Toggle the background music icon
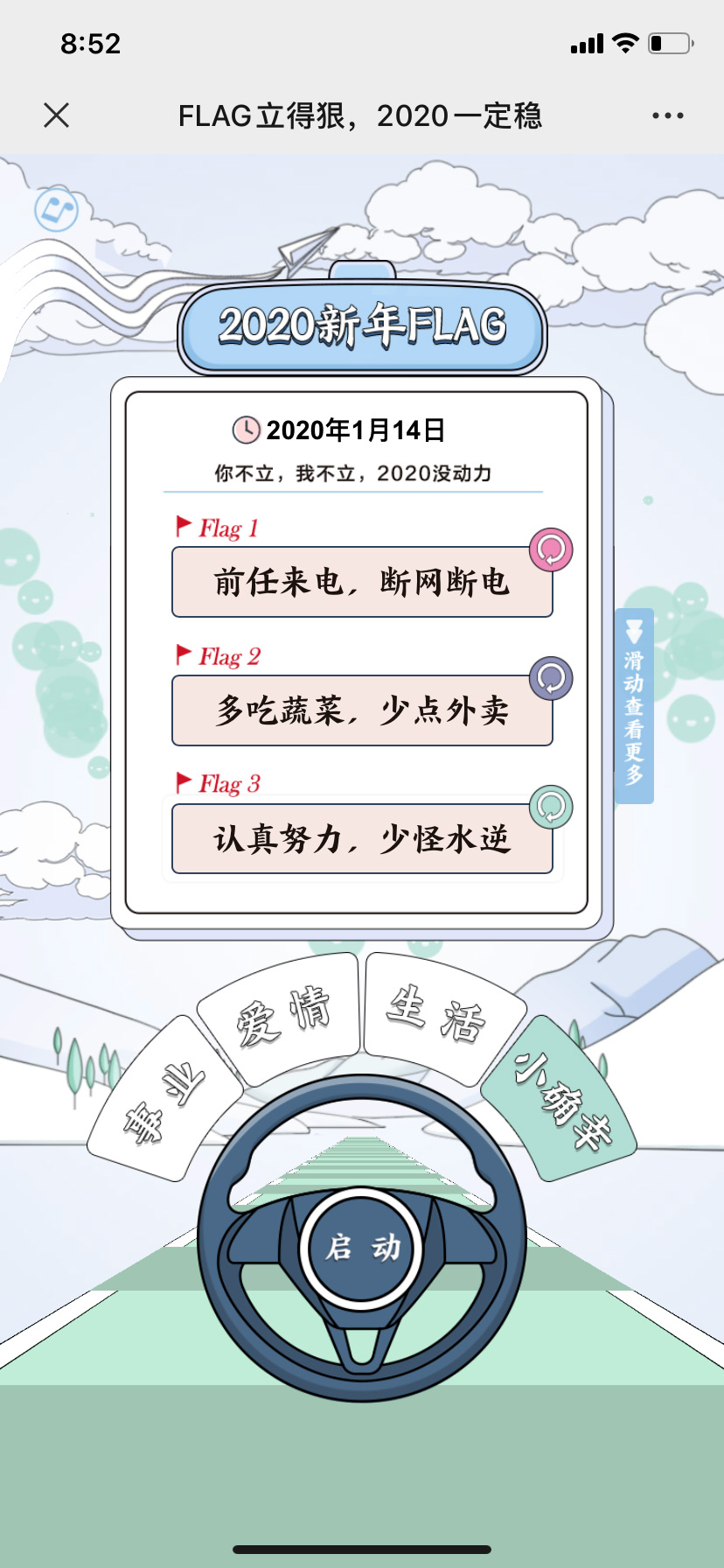This screenshot has width=724, height=1568. 57,210
